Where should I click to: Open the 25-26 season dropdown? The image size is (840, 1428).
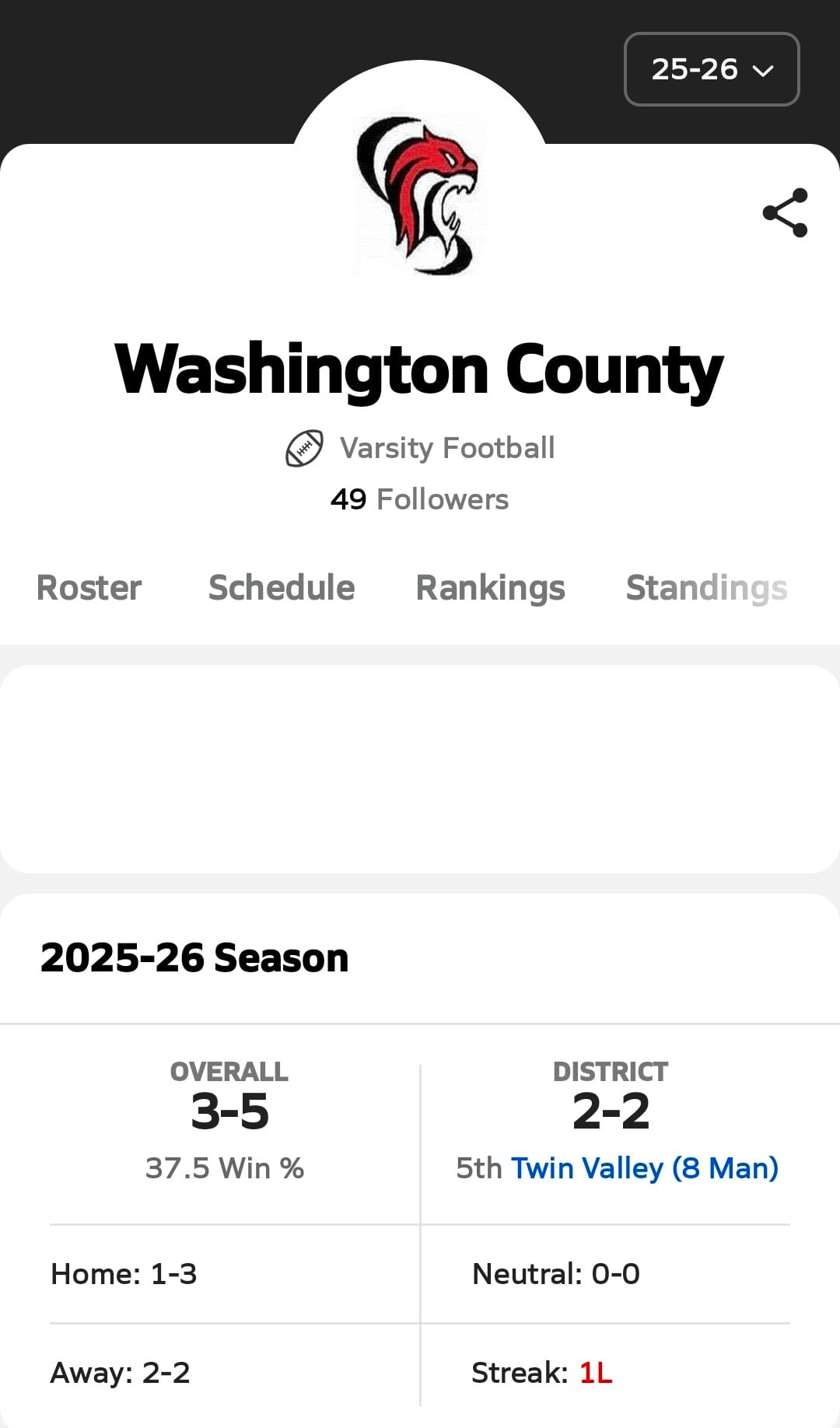pyautogui.click(x=711, y=69)
